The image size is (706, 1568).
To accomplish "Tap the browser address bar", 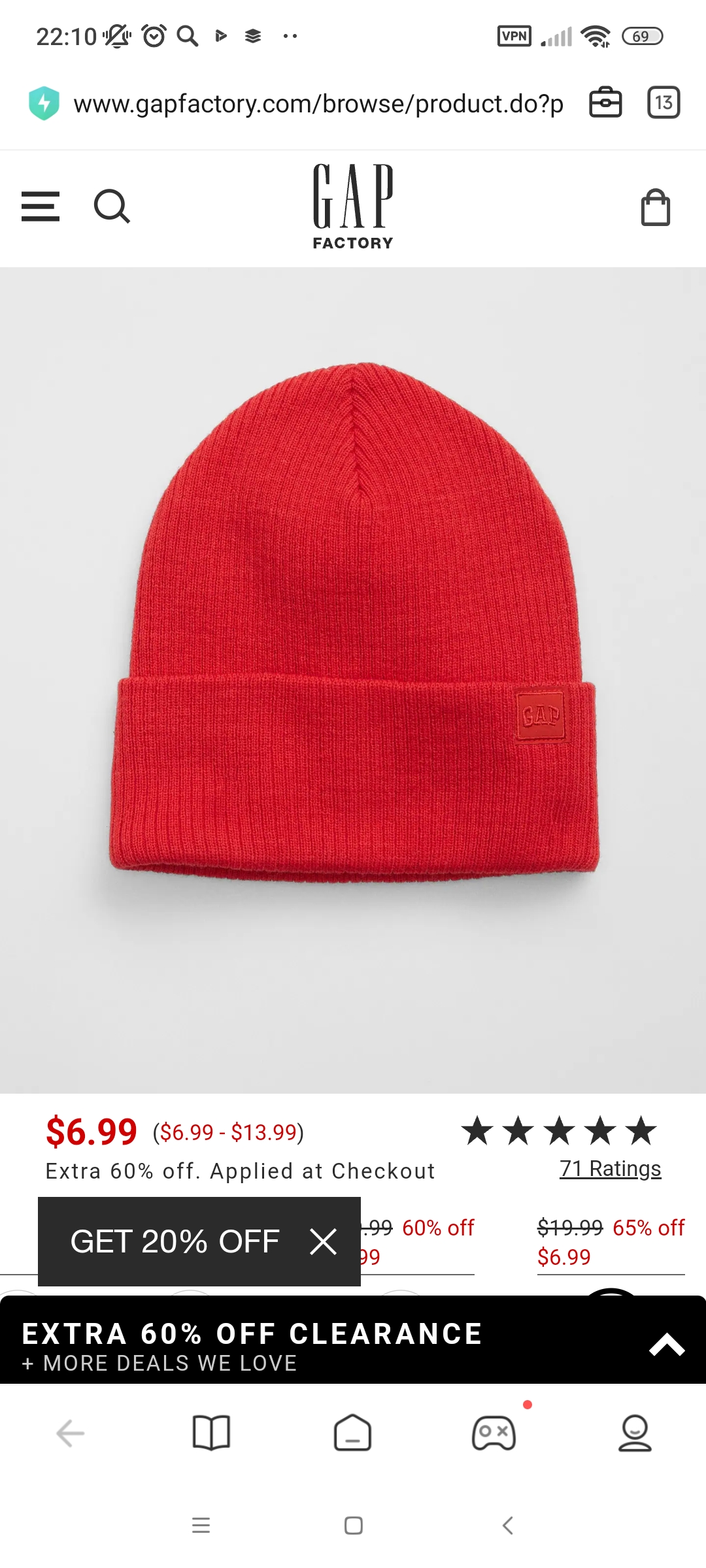I will point(318,104).
